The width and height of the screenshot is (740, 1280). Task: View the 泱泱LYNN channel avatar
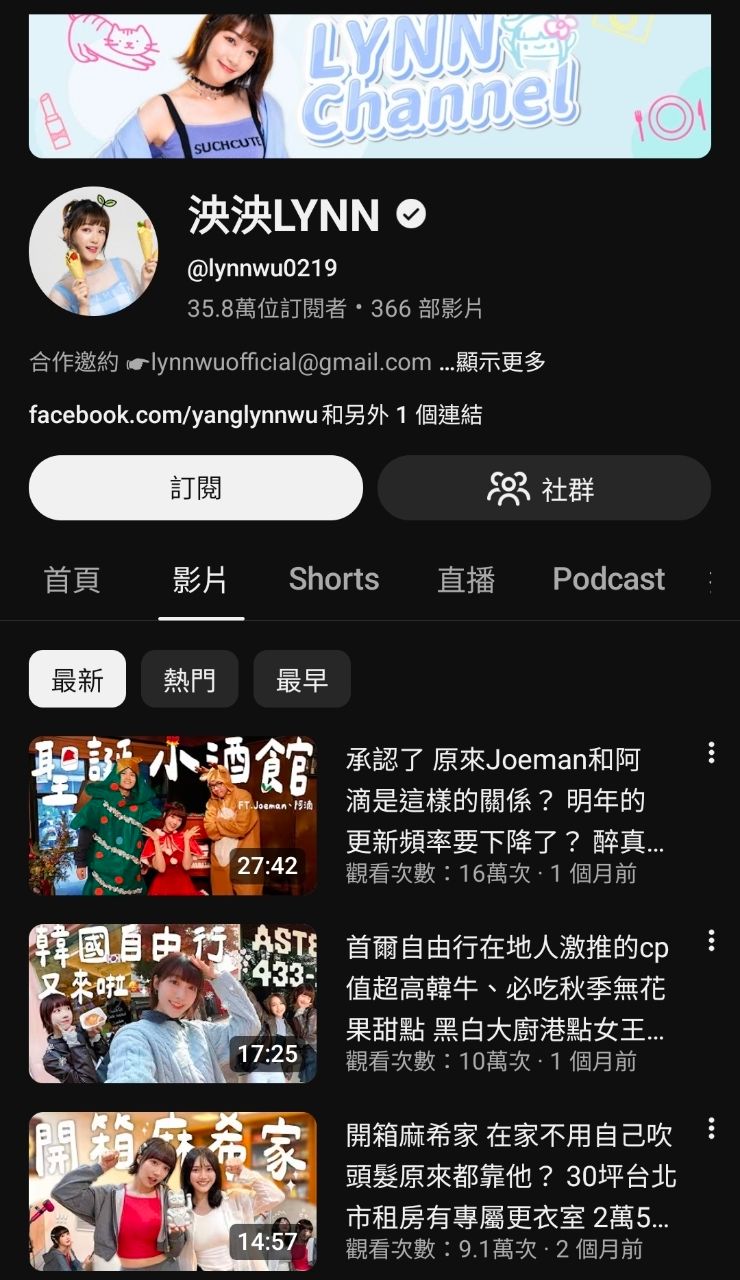(93, 251)
